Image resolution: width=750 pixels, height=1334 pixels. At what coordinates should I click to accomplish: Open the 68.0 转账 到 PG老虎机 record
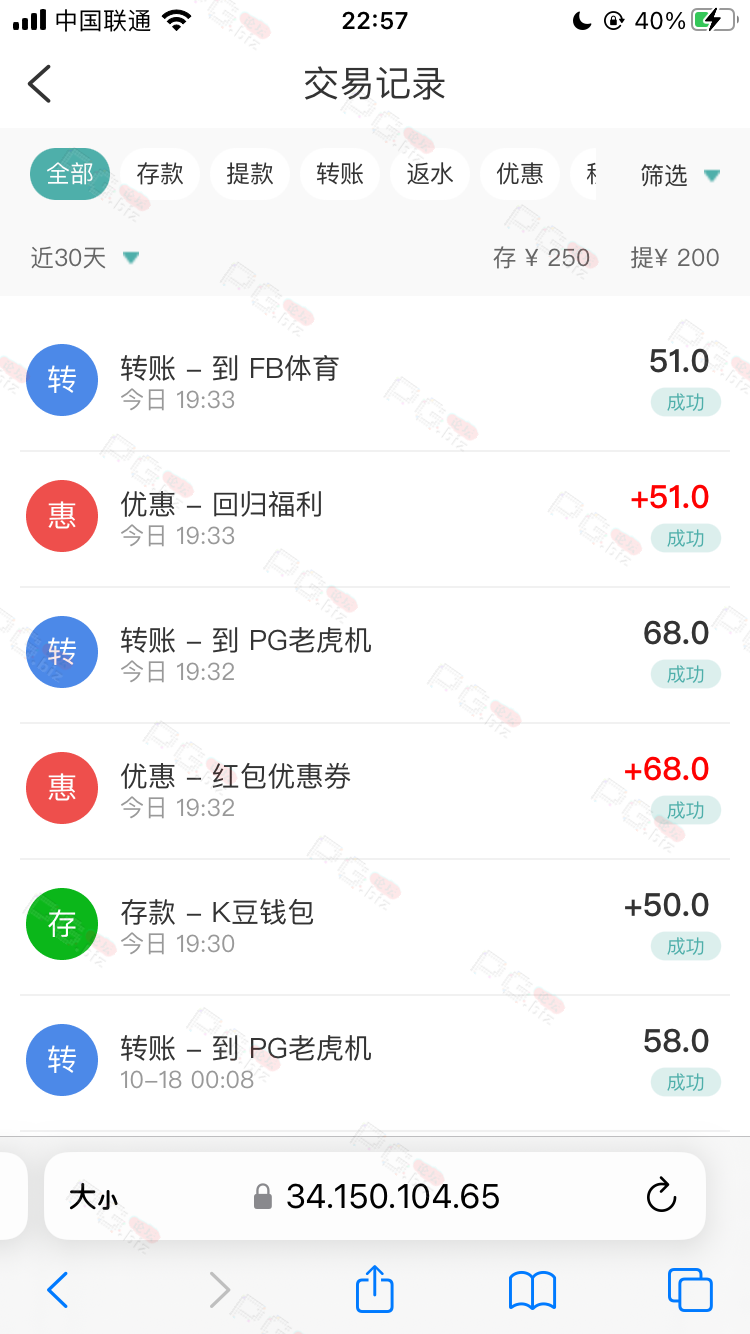[x=375, y=654]
